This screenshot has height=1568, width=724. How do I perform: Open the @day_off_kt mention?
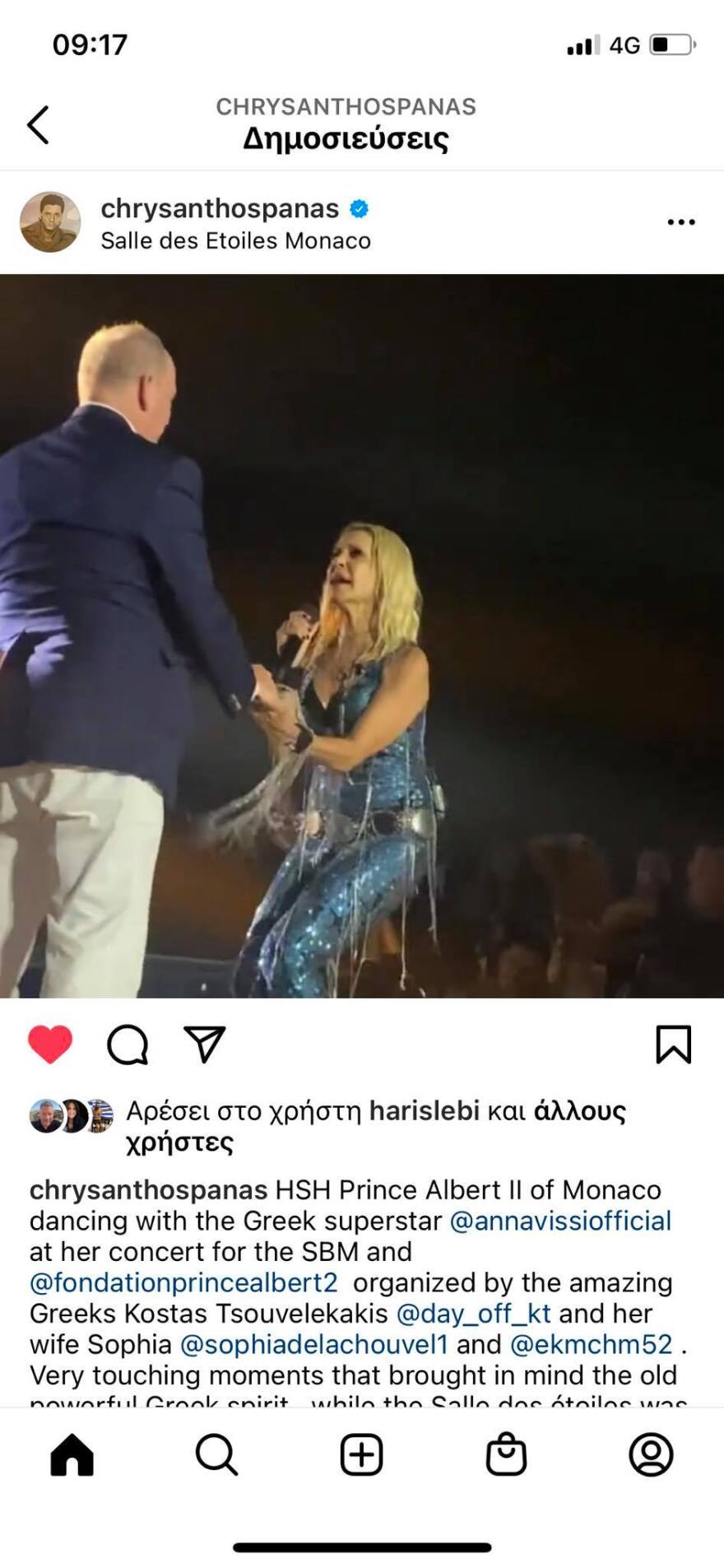[x=473, y=1314]
